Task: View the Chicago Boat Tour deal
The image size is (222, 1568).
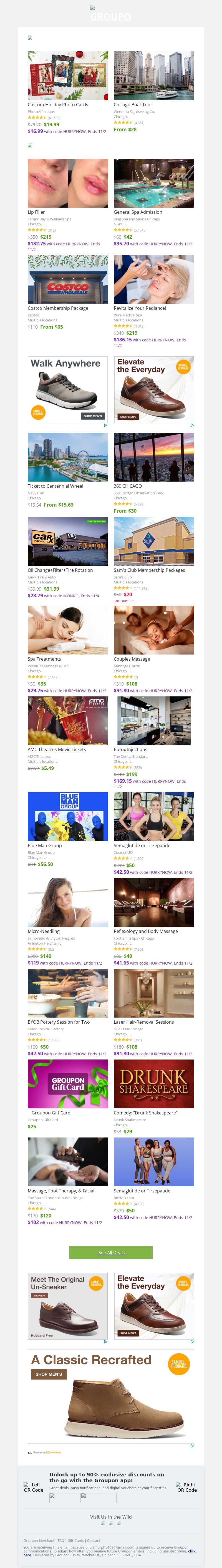Action: [x=154, y=76]
